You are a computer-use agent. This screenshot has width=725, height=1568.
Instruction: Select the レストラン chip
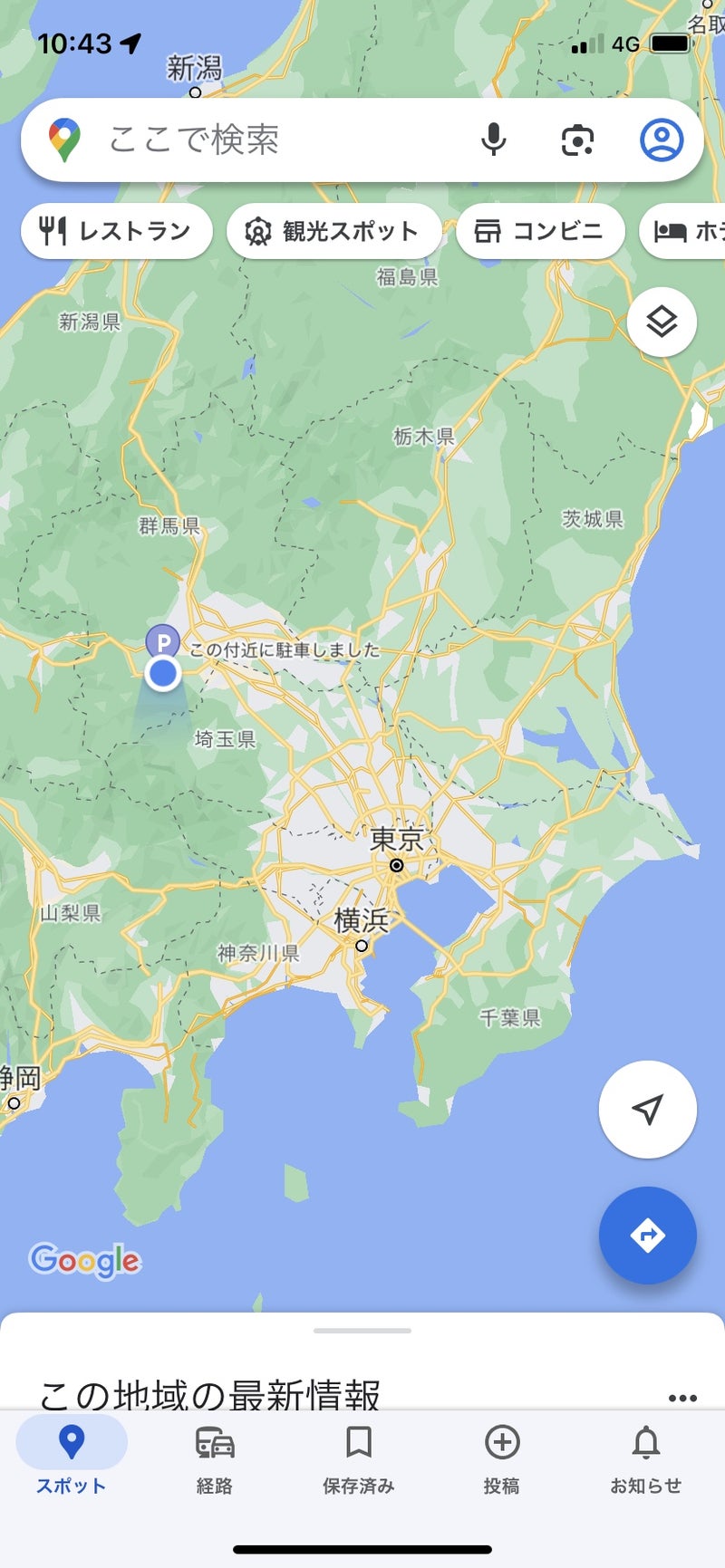pos(116,231)
